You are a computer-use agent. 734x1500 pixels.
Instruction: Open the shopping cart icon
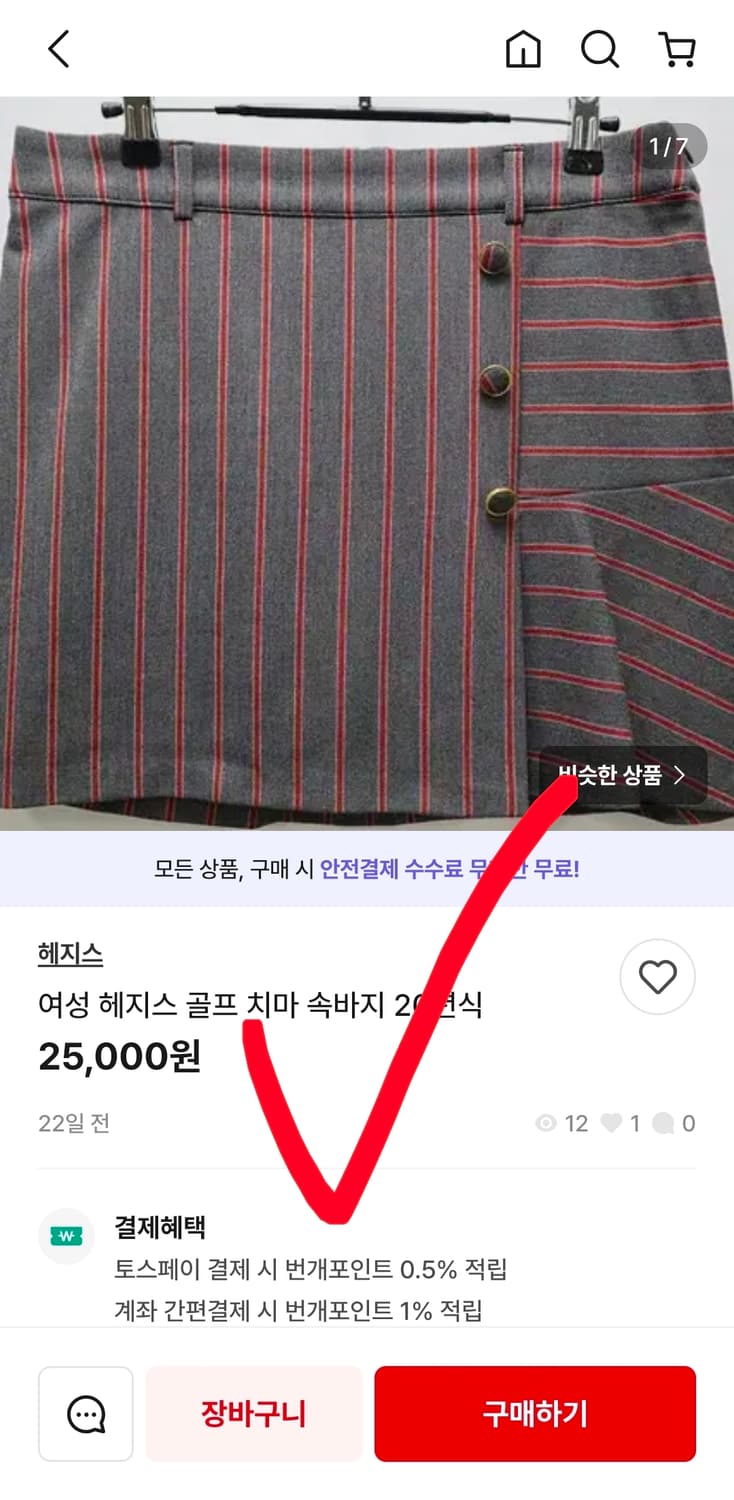678,48
